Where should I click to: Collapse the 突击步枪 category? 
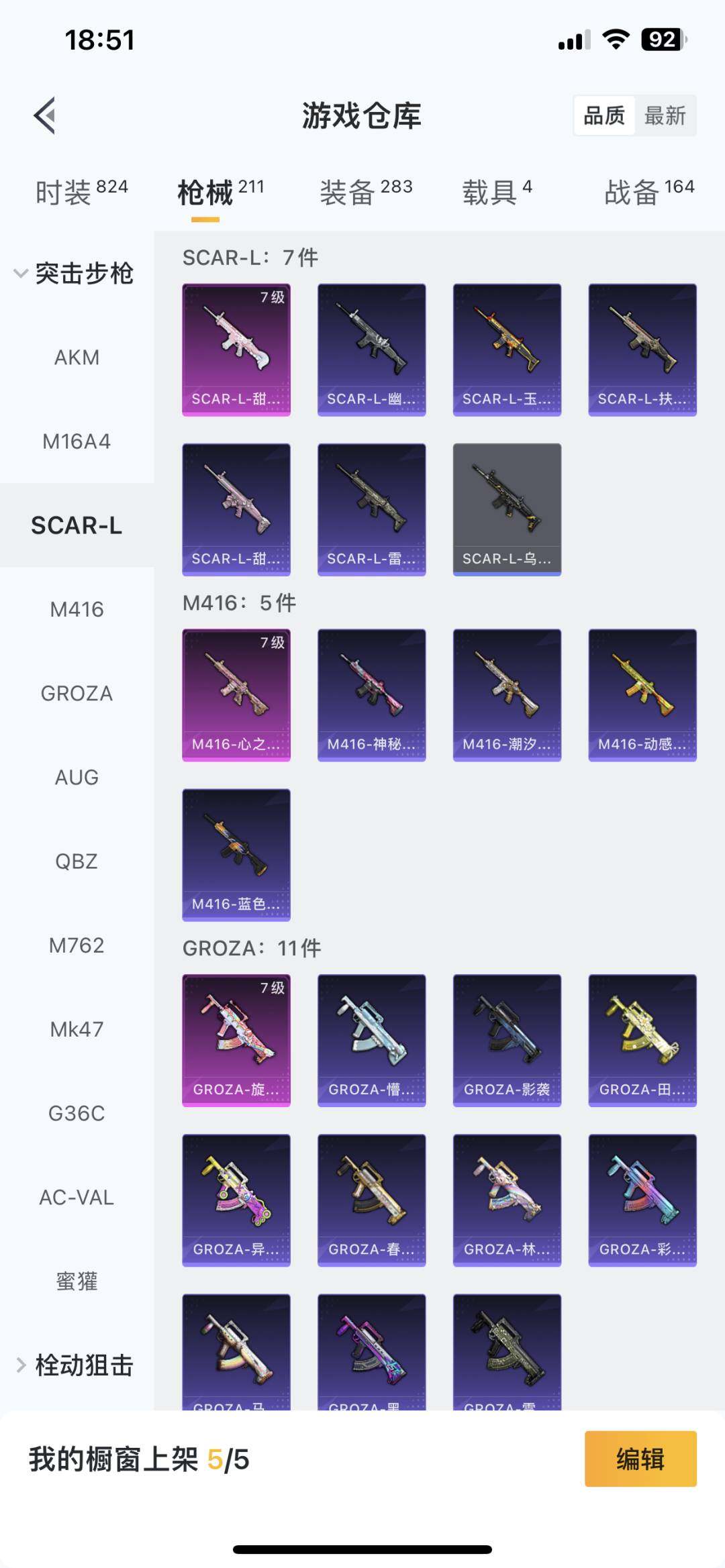pyautogui.click(x=74, y=273)
